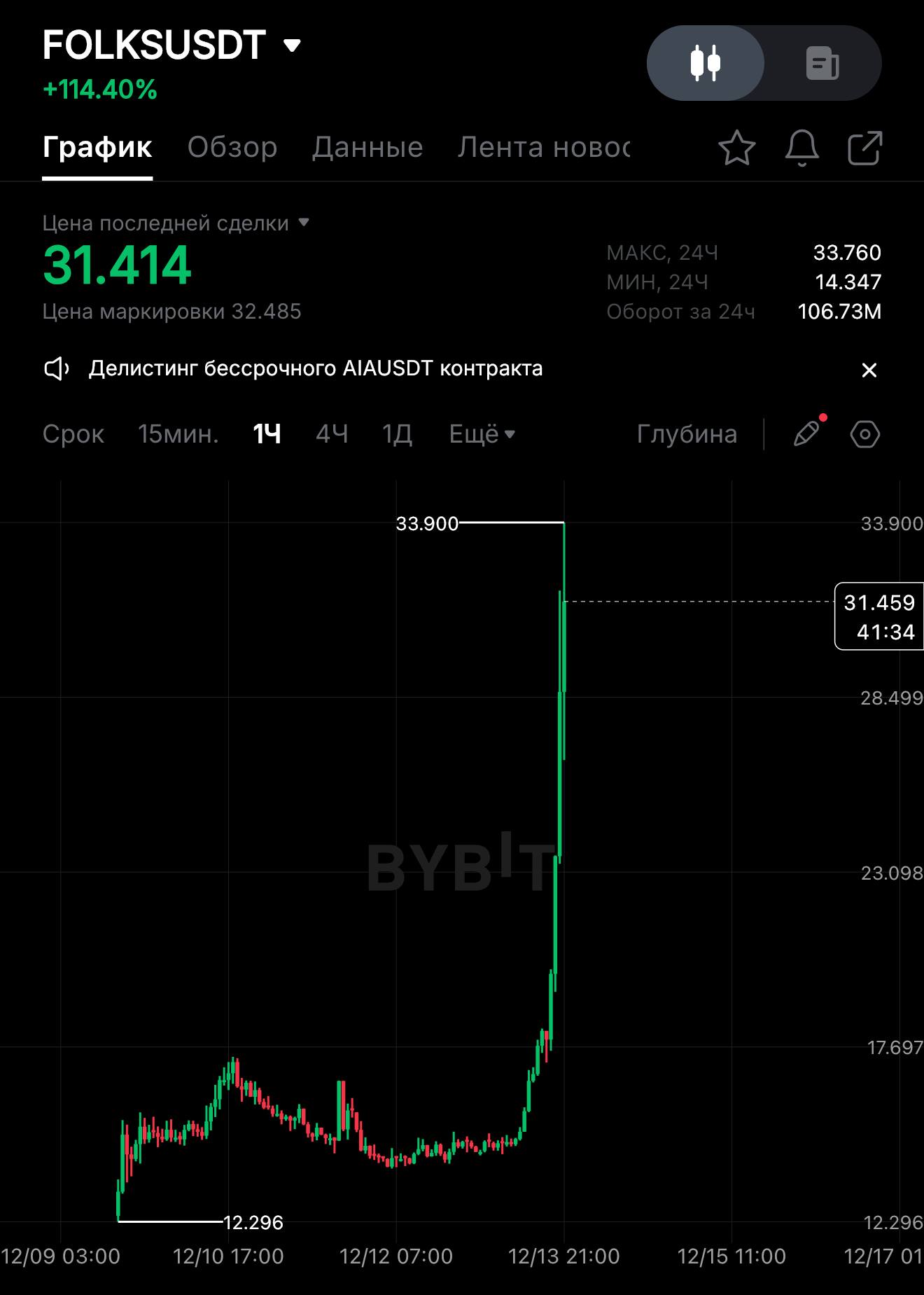The image size is (924, 1295).
Task: Switch to the candlestick chart view
Action: pos(705,63)
